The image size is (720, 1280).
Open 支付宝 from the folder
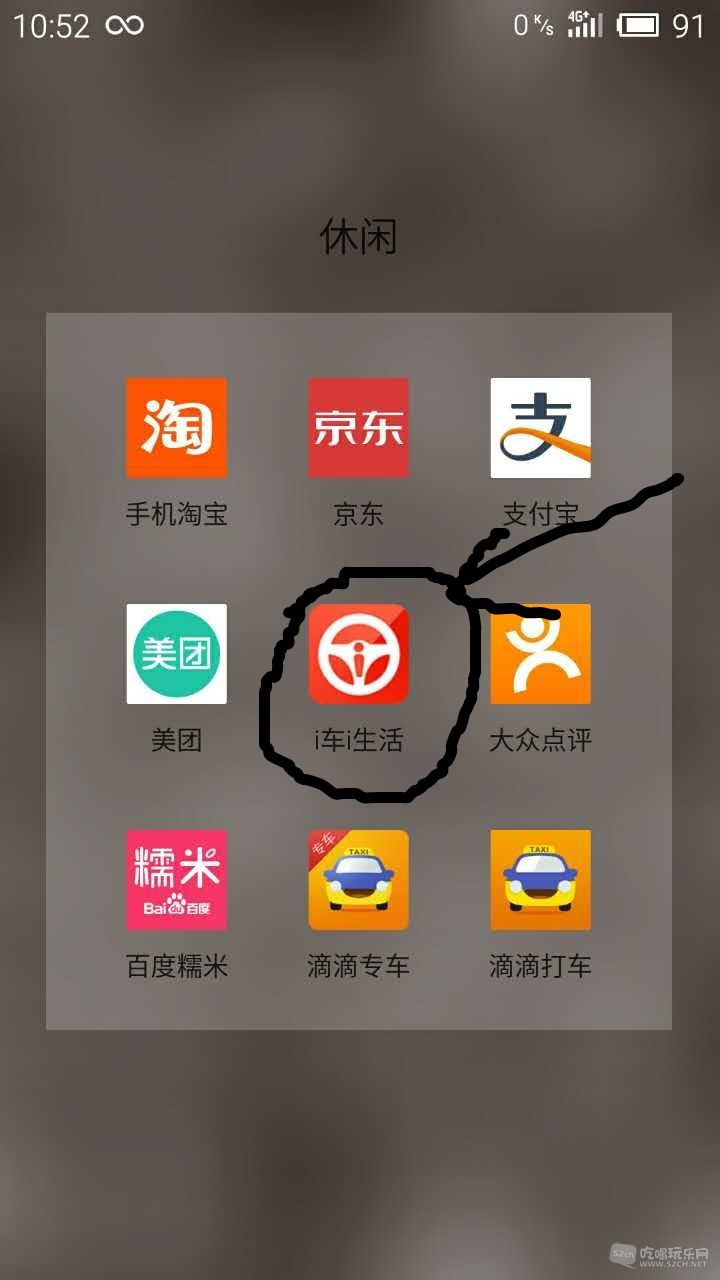click(540, 428)
